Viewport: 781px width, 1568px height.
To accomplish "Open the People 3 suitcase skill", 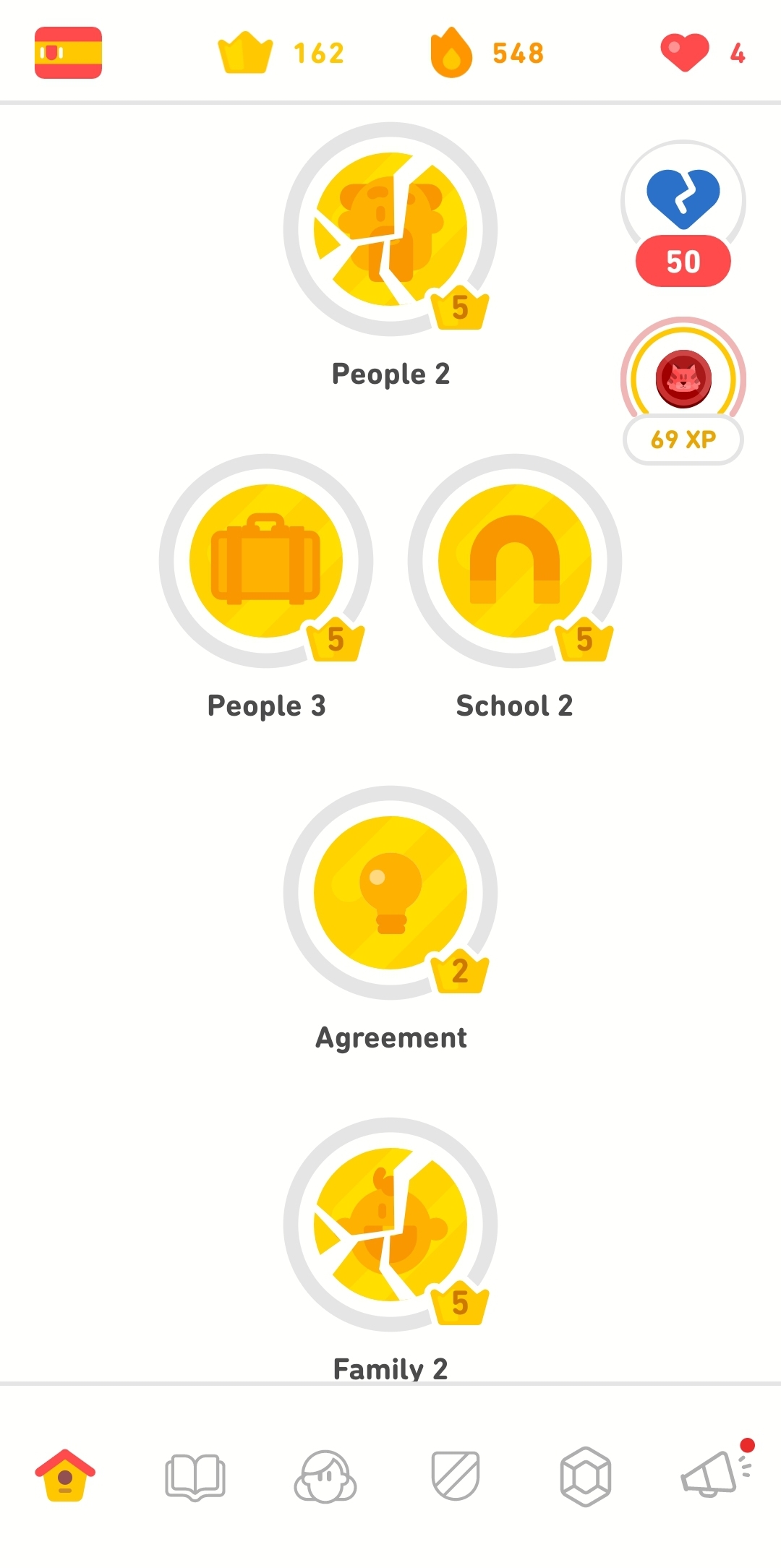I will coord(266,561).
